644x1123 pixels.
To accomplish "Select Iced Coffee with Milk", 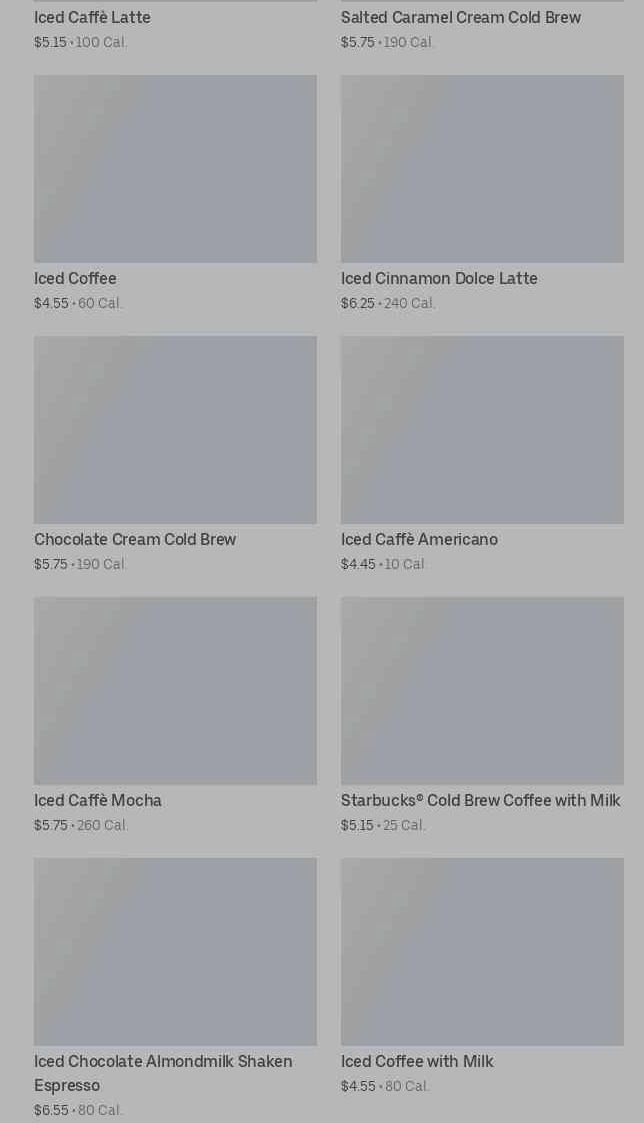I will (482, 976).
